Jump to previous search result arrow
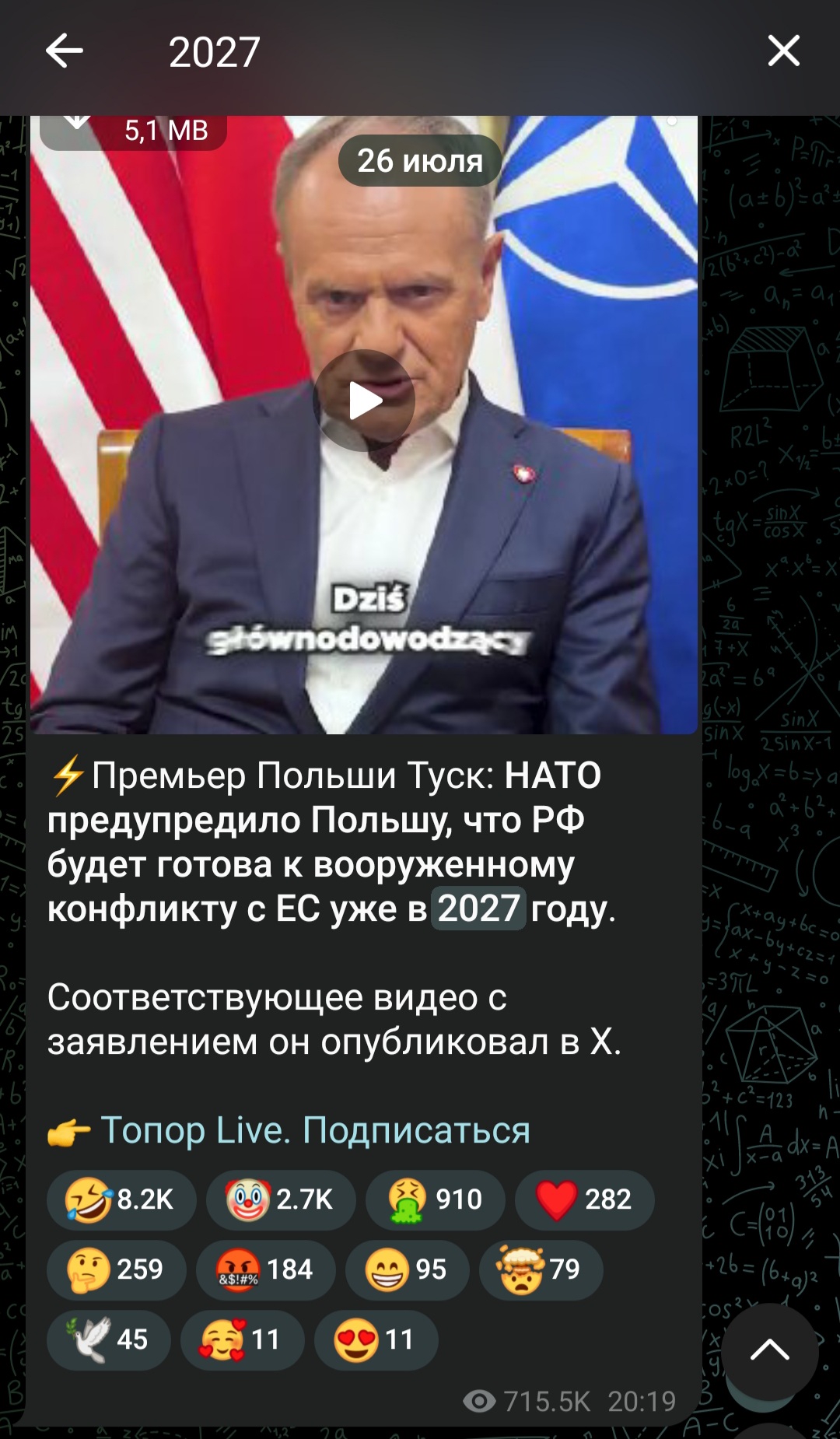840x1439 pixels. (x=769, y=1351)
